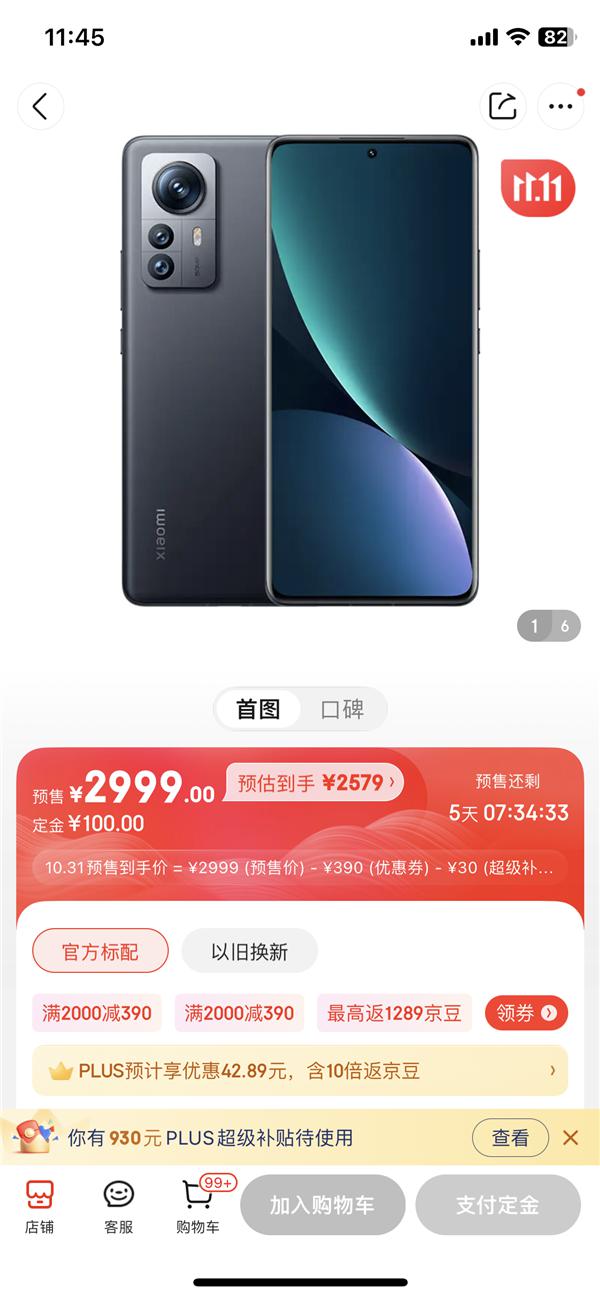Go back using the top-left arrow
The width and height of the screenshot is (600, 1299).
pyautogui.click(x=40, y=106)
